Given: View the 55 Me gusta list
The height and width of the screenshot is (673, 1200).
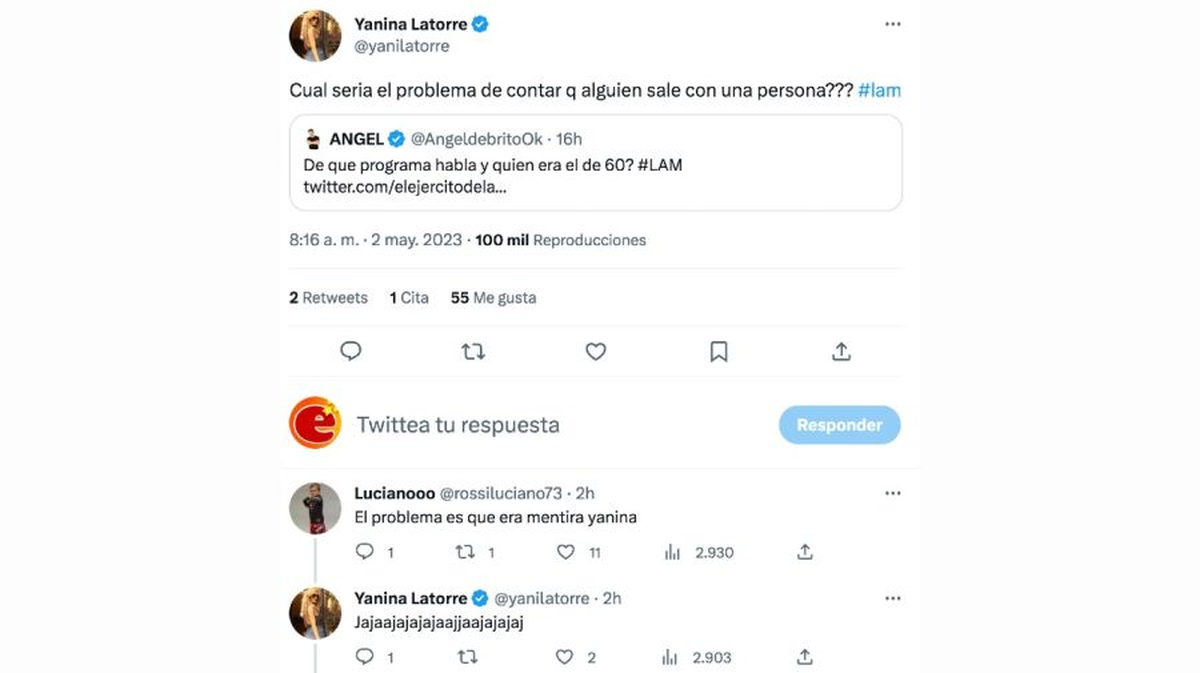Looking at the screenshot, I should 493,298.
